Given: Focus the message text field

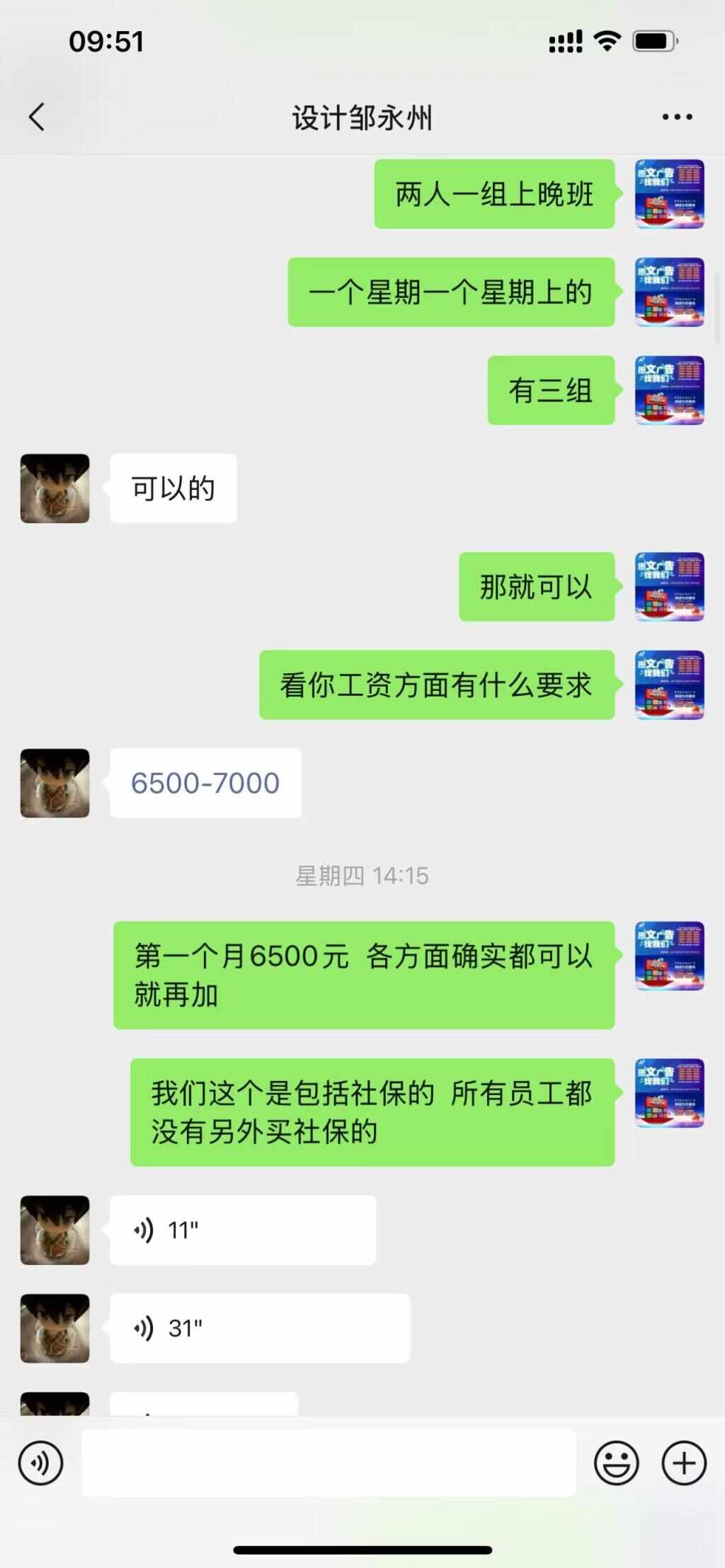Looking at the screenshot, I should [x=329, y=1463].
